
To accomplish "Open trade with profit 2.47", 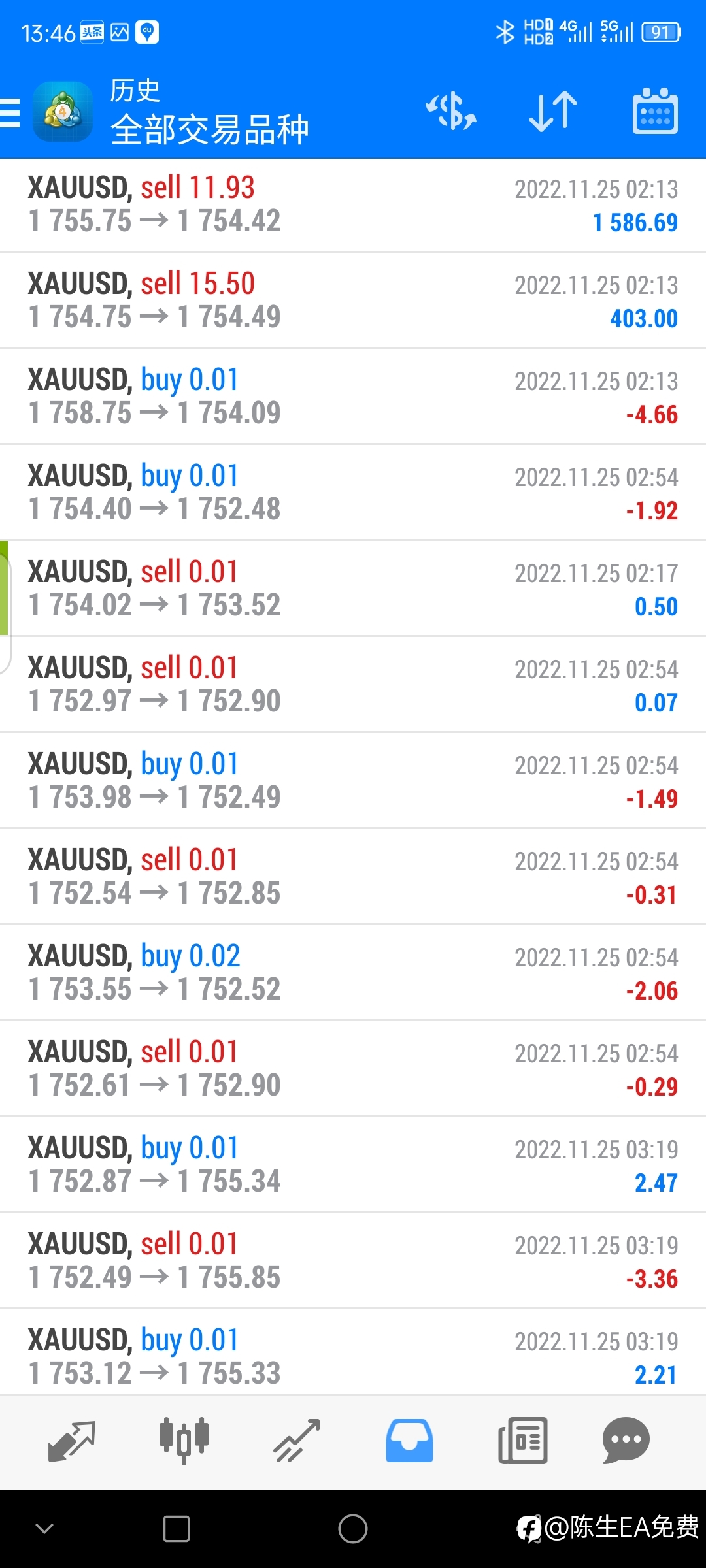I will click(353, 1165).
